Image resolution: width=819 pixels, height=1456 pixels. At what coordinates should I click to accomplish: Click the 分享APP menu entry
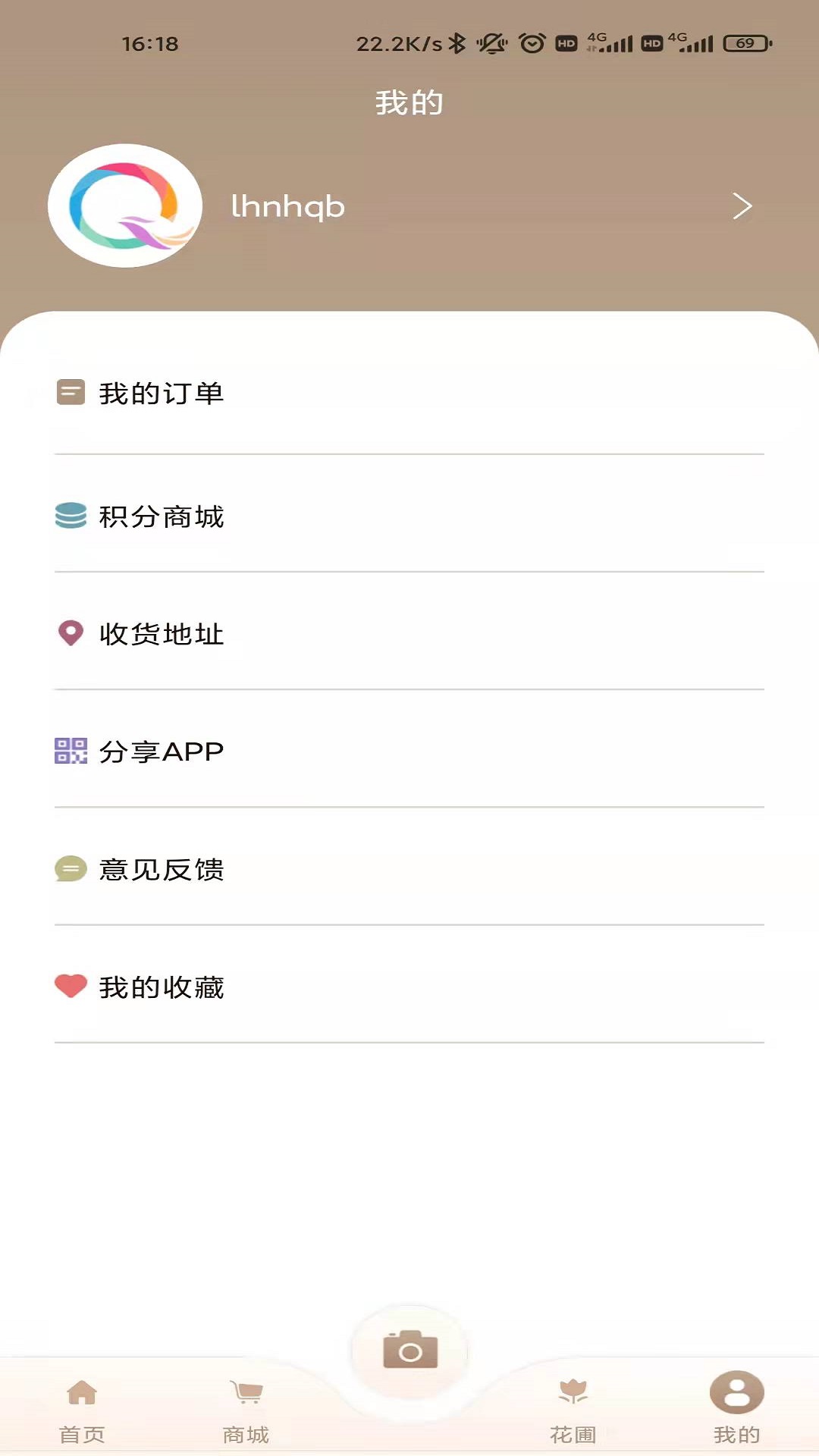[160, 752]
